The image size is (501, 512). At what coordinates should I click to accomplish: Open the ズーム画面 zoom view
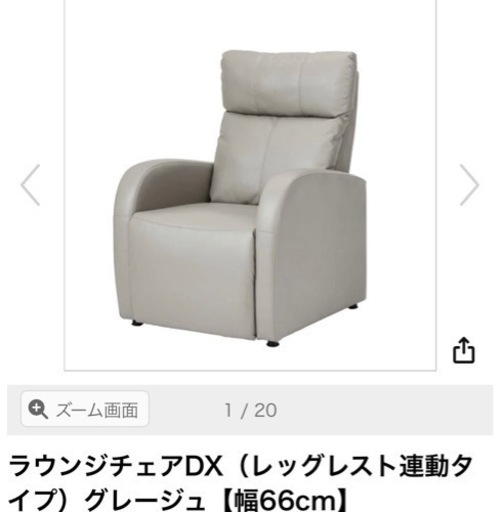pyautogui.click(x=85, y=409)
